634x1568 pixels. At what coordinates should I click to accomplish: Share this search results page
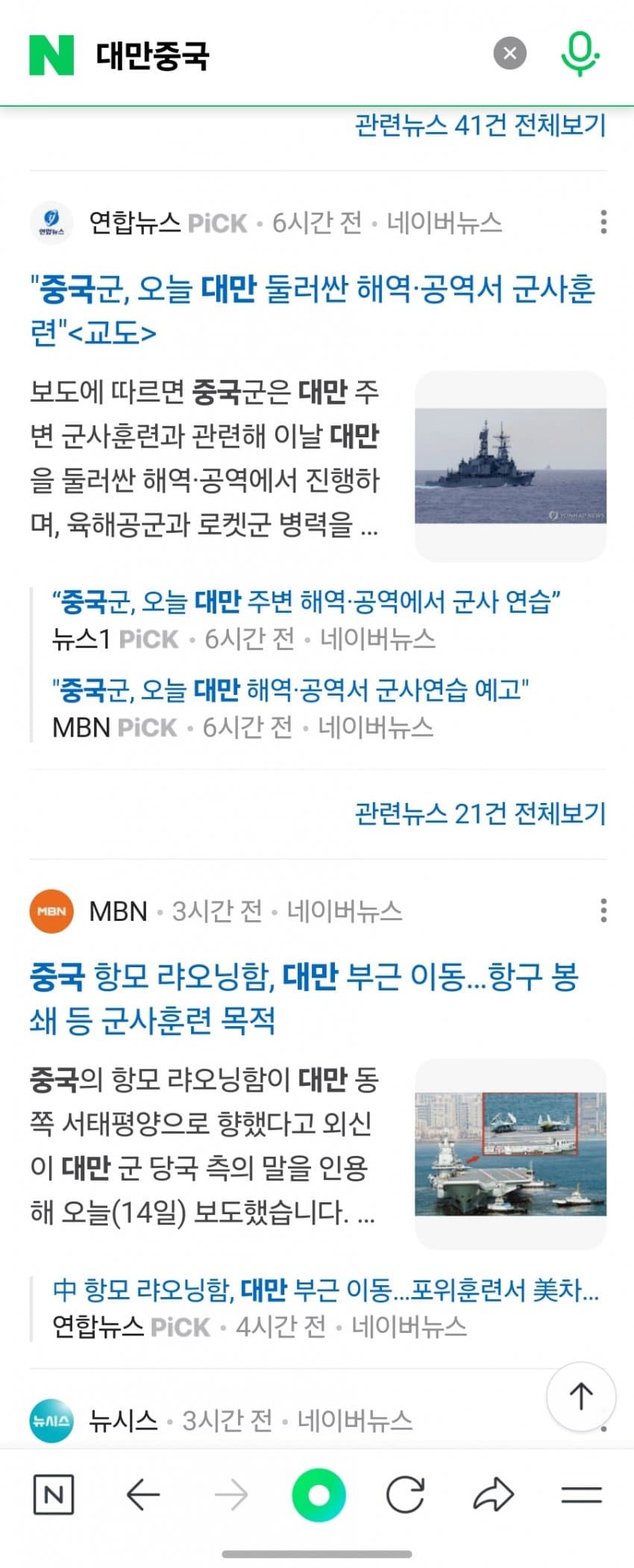point(493,1495)
